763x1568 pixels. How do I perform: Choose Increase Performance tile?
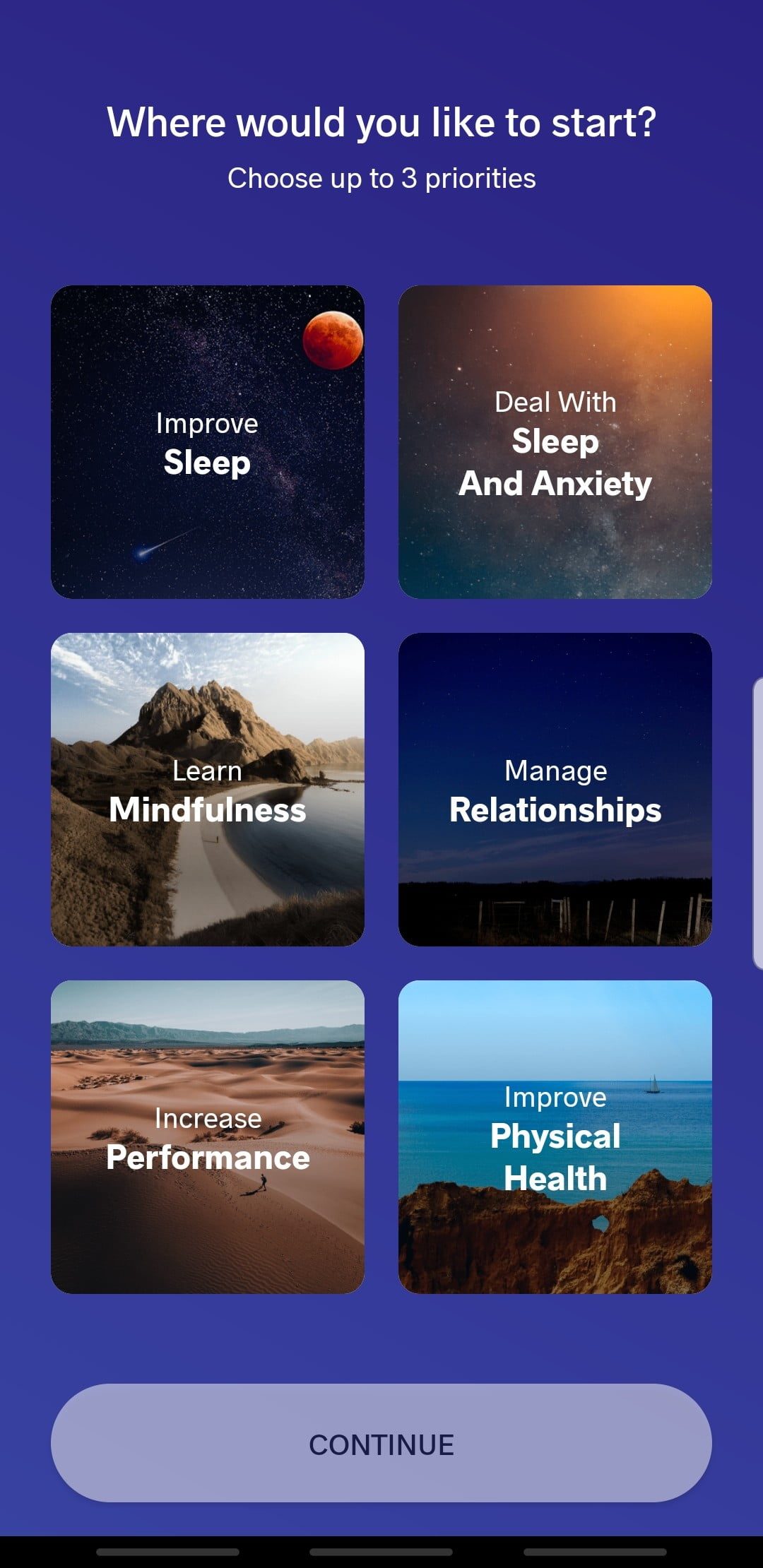tap(207, 1137)
